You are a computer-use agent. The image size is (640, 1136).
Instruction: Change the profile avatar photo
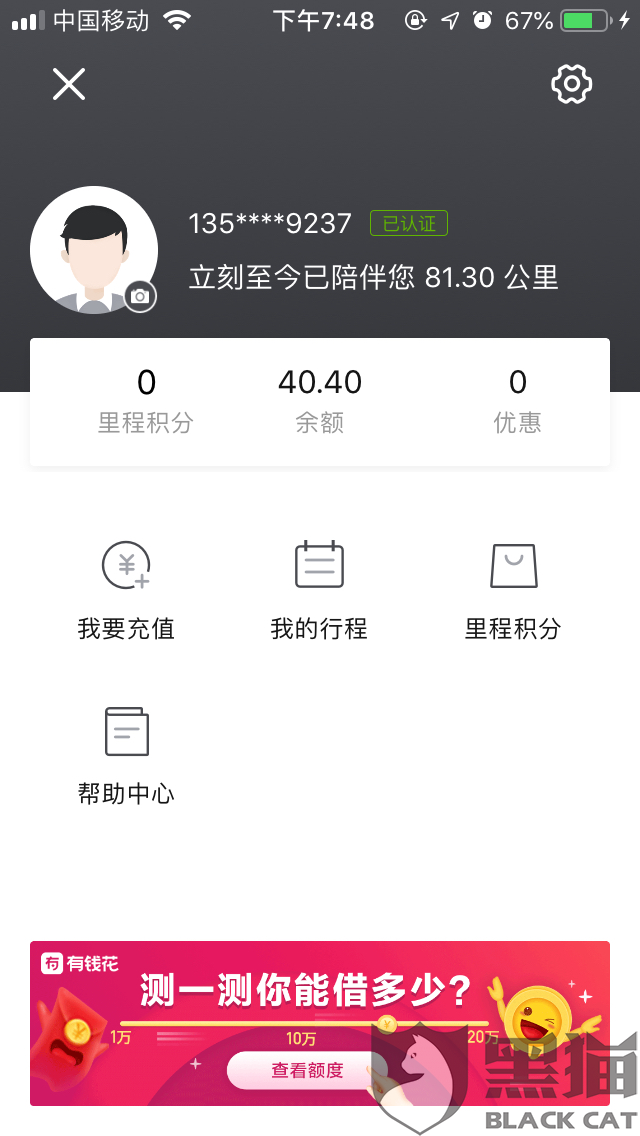tap(140, 296)
